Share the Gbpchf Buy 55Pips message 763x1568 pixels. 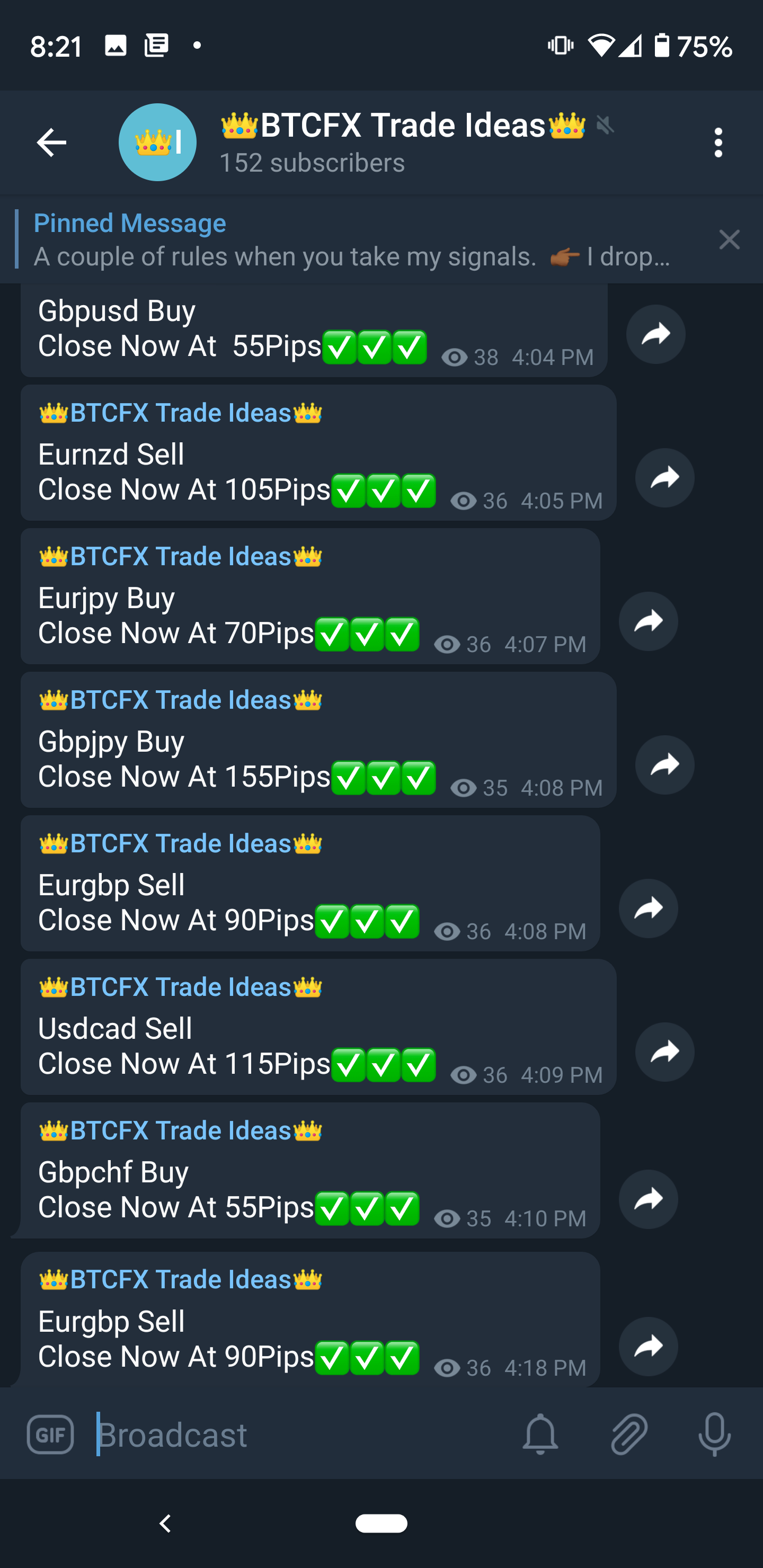tap(648, 1199)
